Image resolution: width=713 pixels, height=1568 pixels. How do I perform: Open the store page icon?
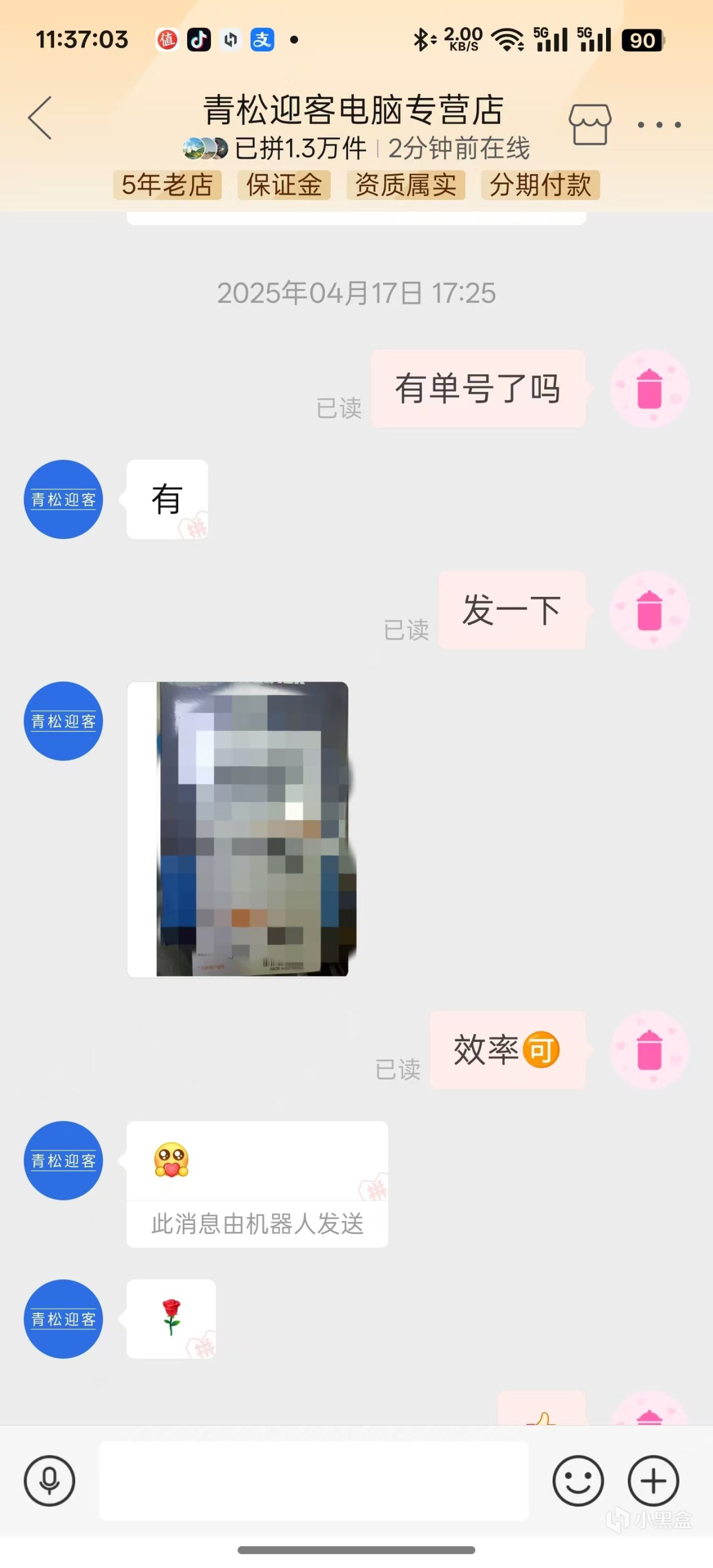click(x=589, y=124)
